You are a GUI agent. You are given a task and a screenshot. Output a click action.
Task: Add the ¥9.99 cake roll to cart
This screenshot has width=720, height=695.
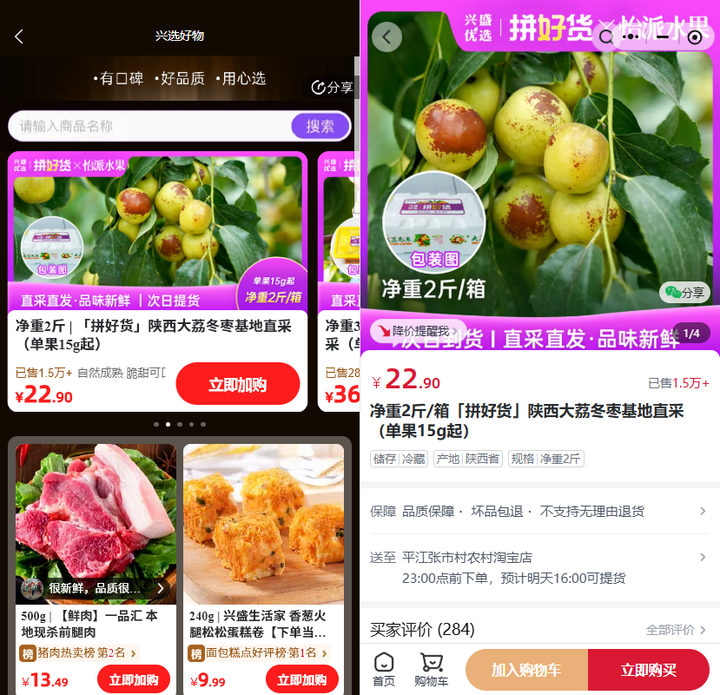[301, 680]
